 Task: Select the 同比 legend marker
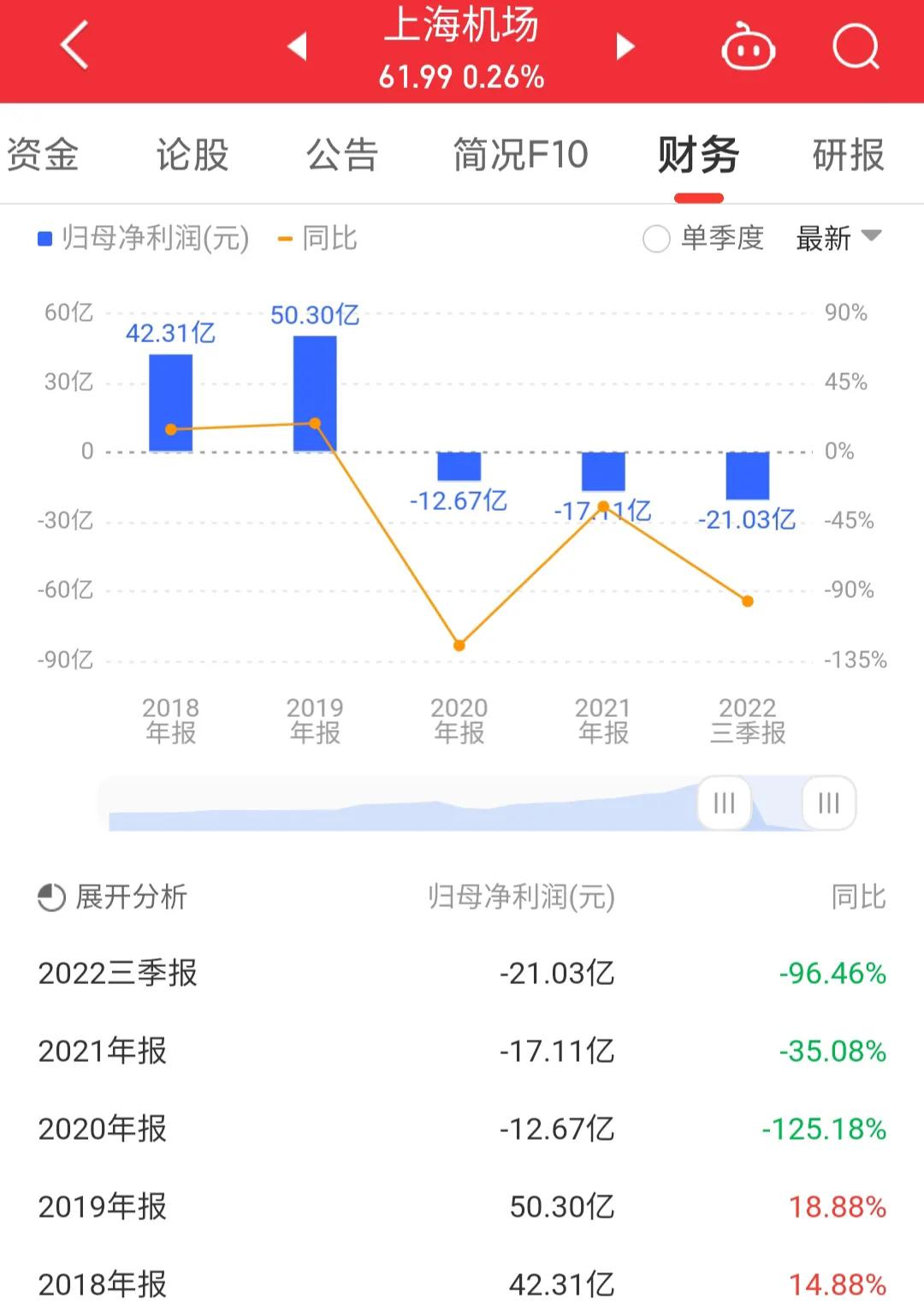pyautogui.click(x=285, y=240)
